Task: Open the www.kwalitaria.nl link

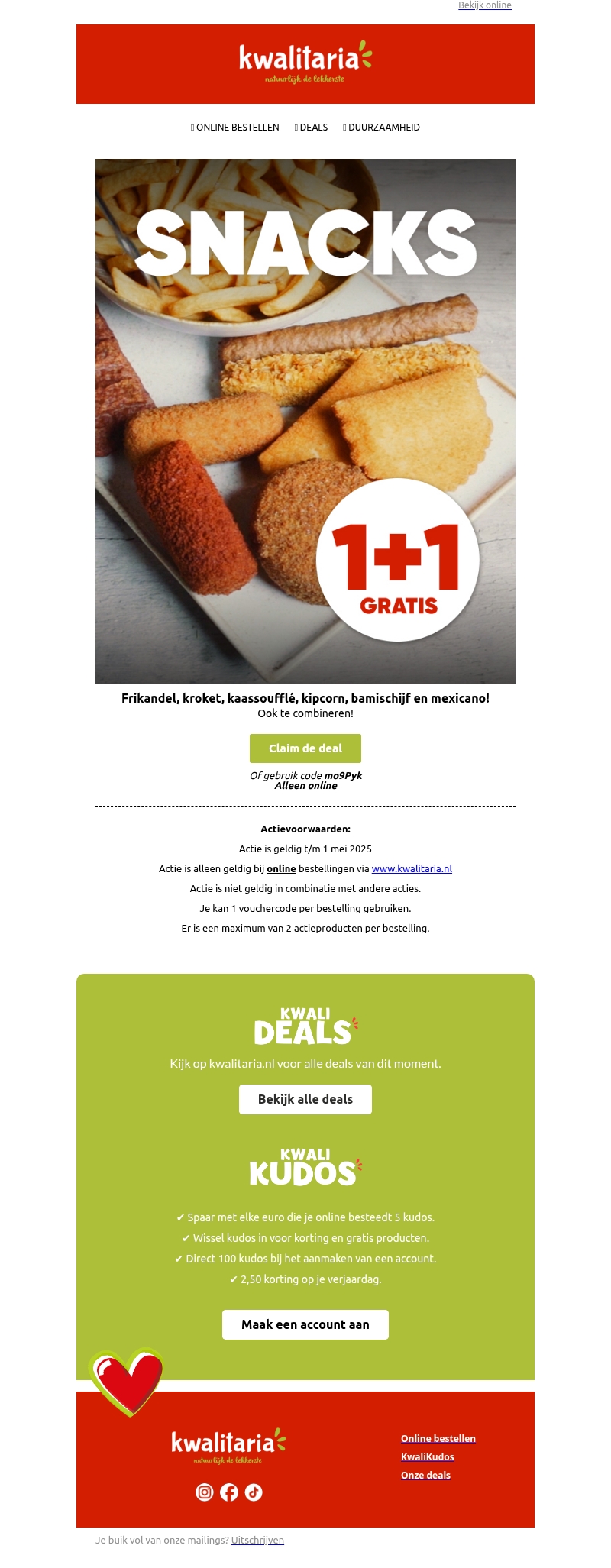Action: click(412, 868)
